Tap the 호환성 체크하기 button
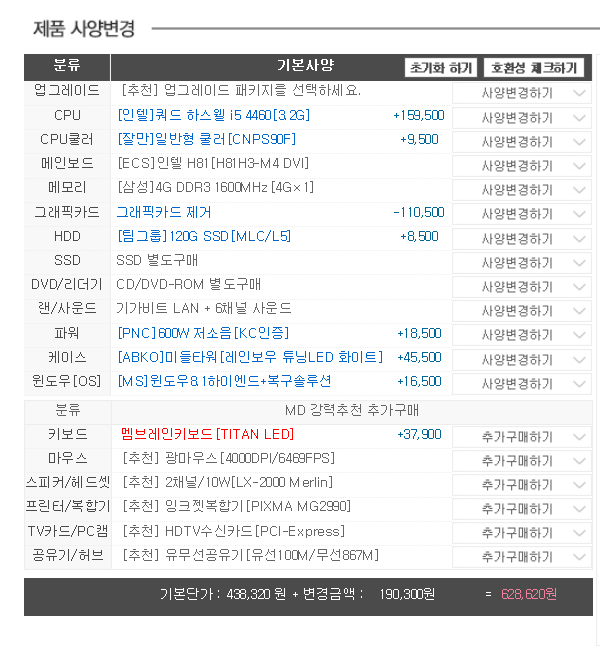 (x=534, y=67)
